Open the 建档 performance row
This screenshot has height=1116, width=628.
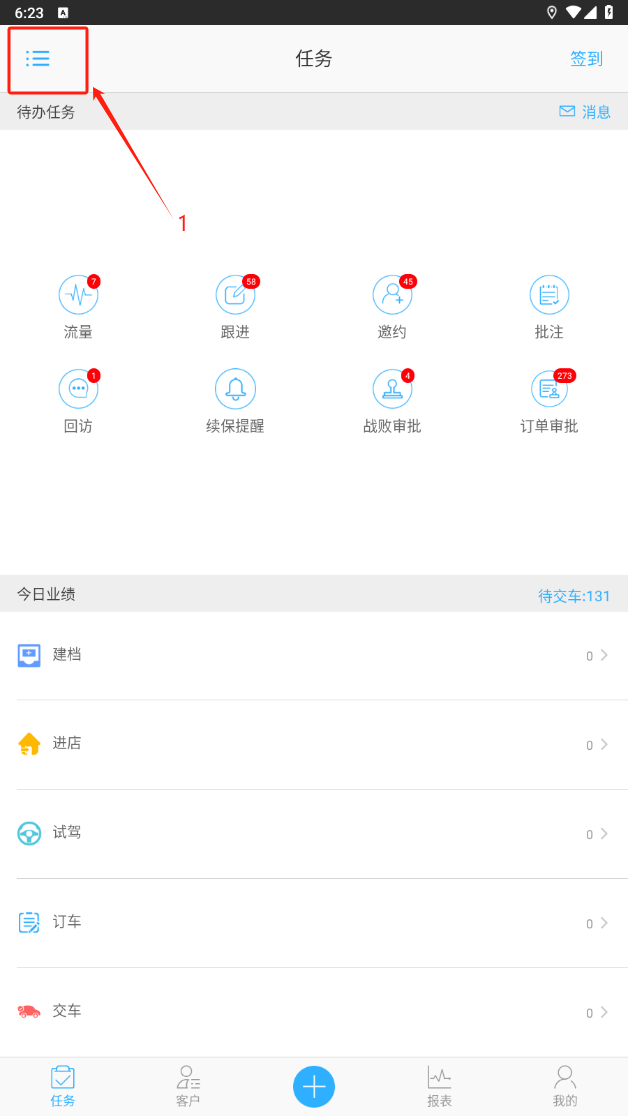pyautogui.click(x=314, y=655)
